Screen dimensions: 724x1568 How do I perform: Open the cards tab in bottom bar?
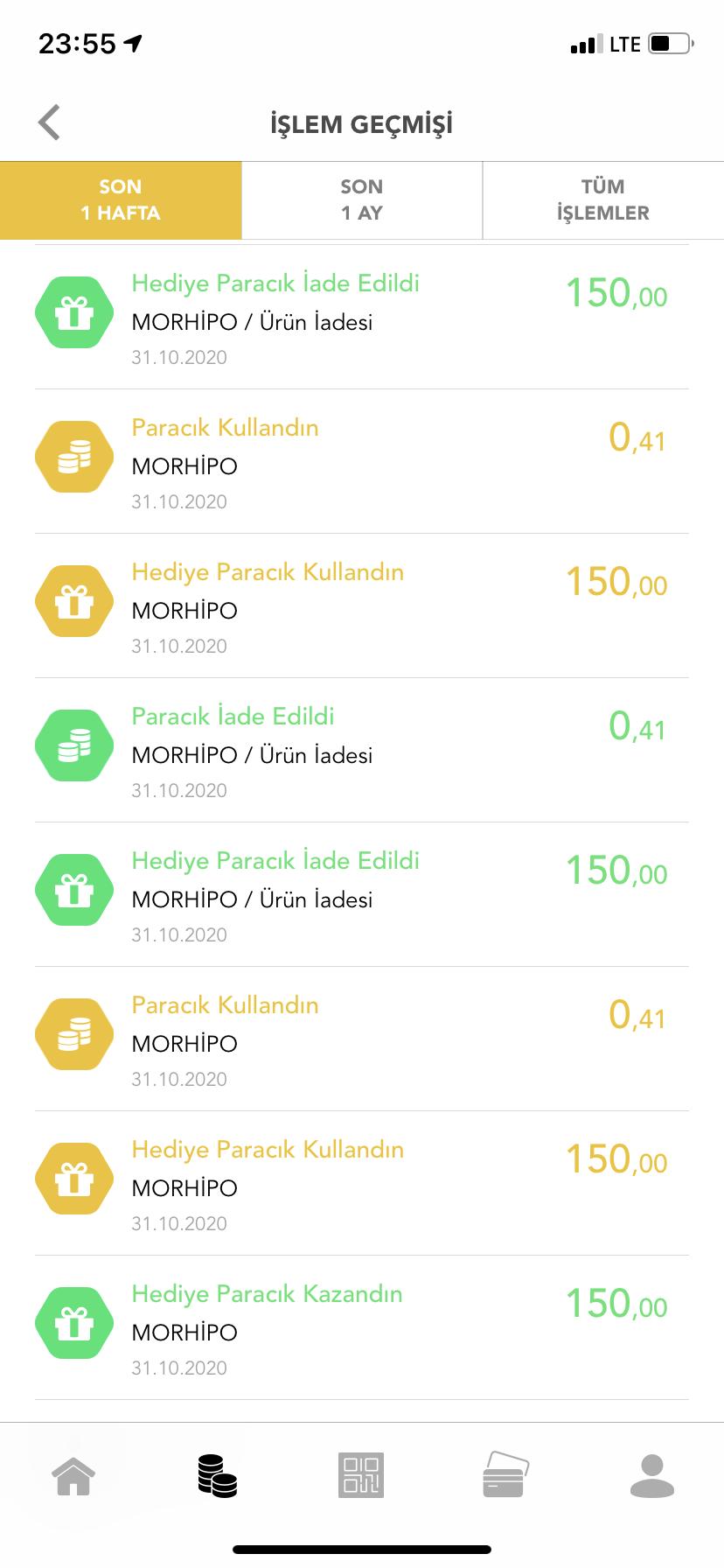[x=505, y=1475]
